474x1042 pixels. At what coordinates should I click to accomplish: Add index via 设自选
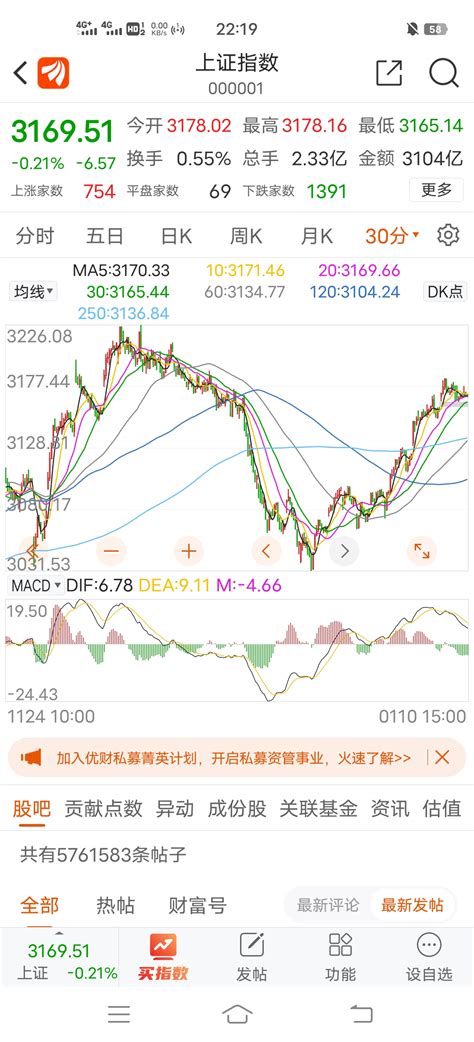click(429, 957)
